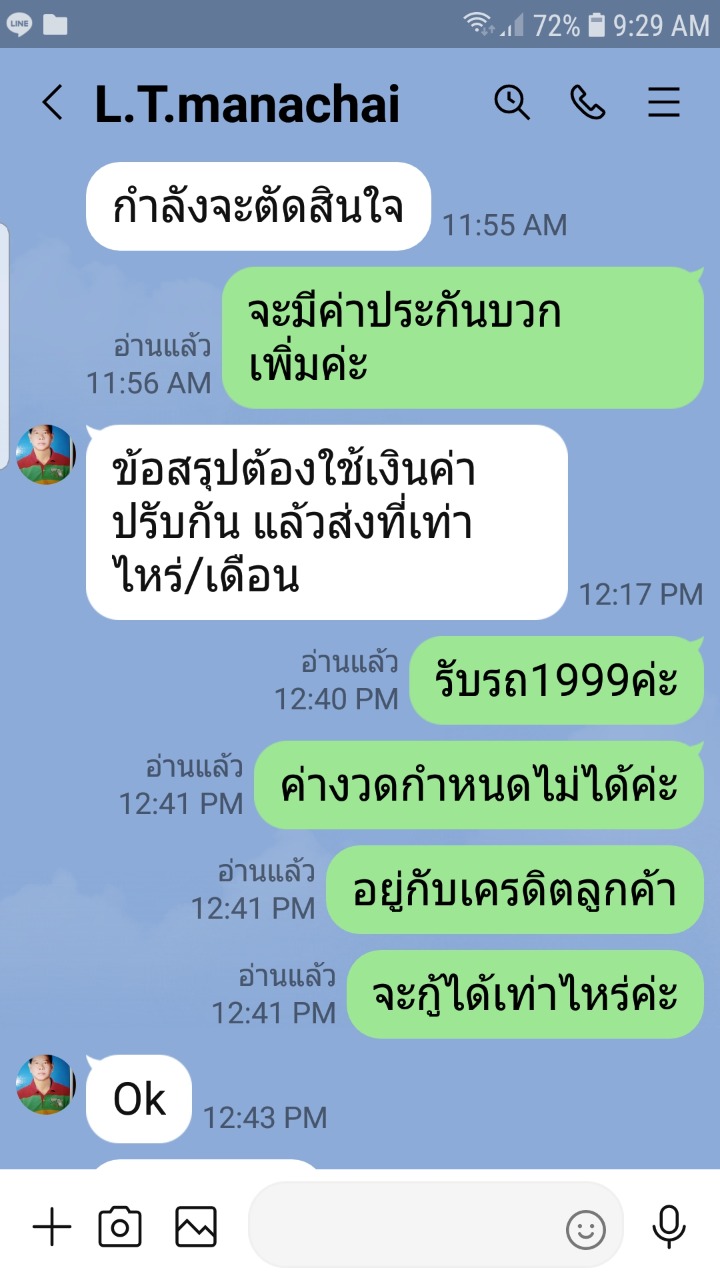
Task: Go back from the L.T.manachai chat
Action: (x=52, y=103)
